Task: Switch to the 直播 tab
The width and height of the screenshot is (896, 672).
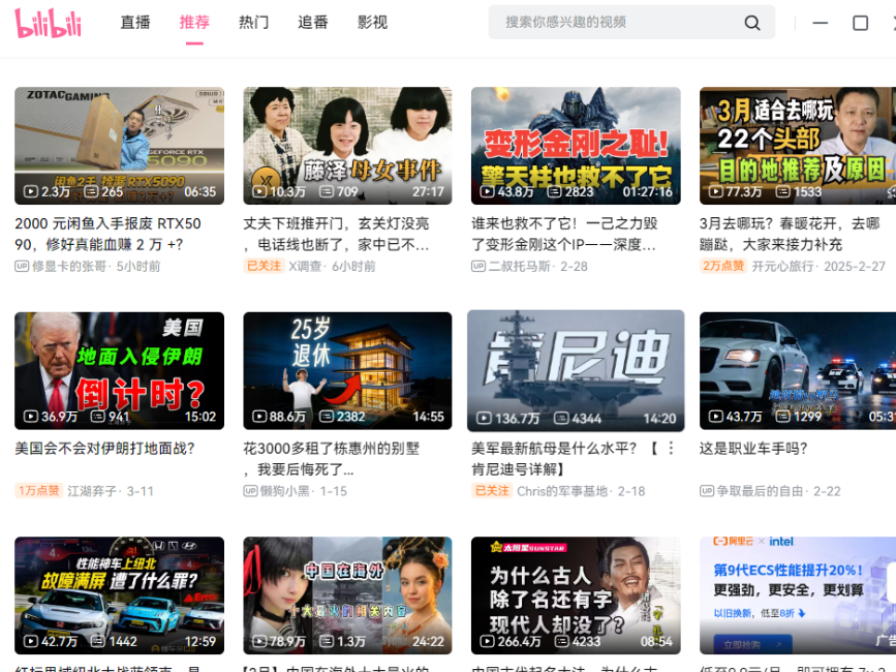Action: point(135,22)
